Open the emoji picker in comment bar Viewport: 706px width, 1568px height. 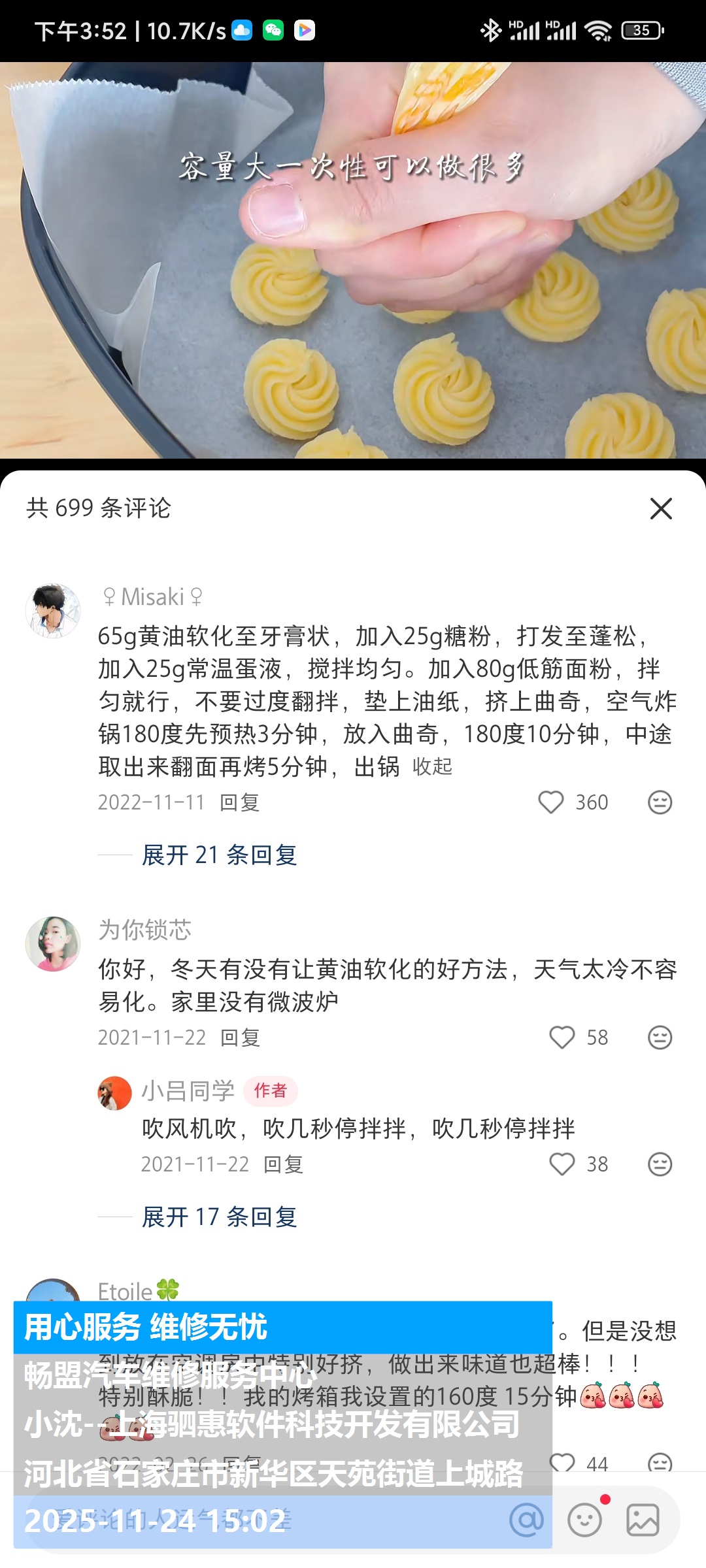click(584, 1520)
